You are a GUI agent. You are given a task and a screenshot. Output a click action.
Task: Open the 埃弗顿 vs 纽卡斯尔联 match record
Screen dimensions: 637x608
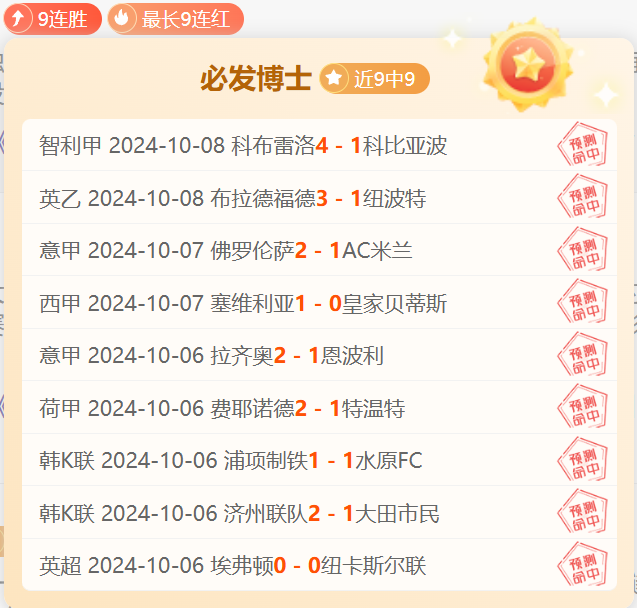[x=300, y=566]
